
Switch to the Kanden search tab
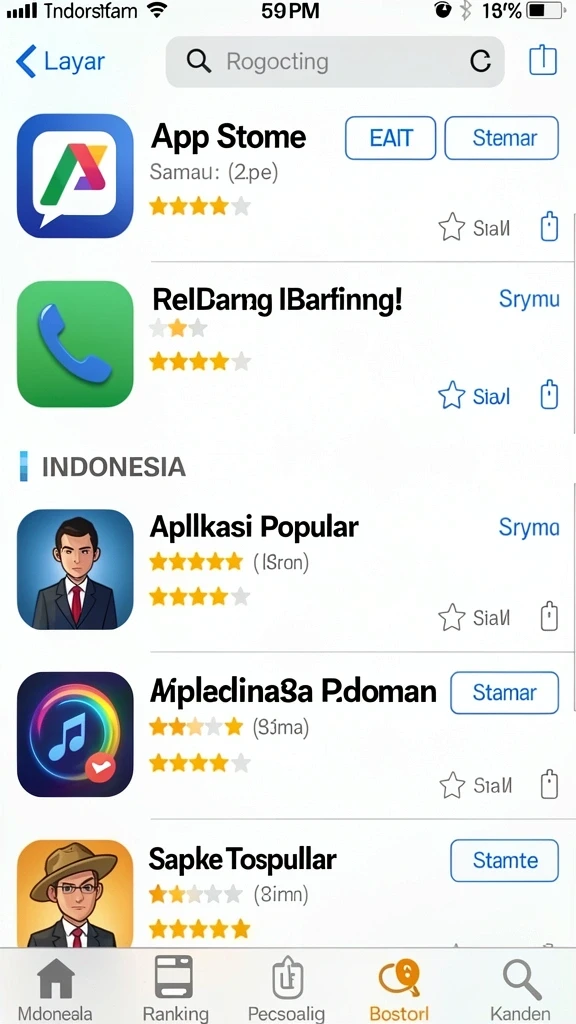point(520,987)
